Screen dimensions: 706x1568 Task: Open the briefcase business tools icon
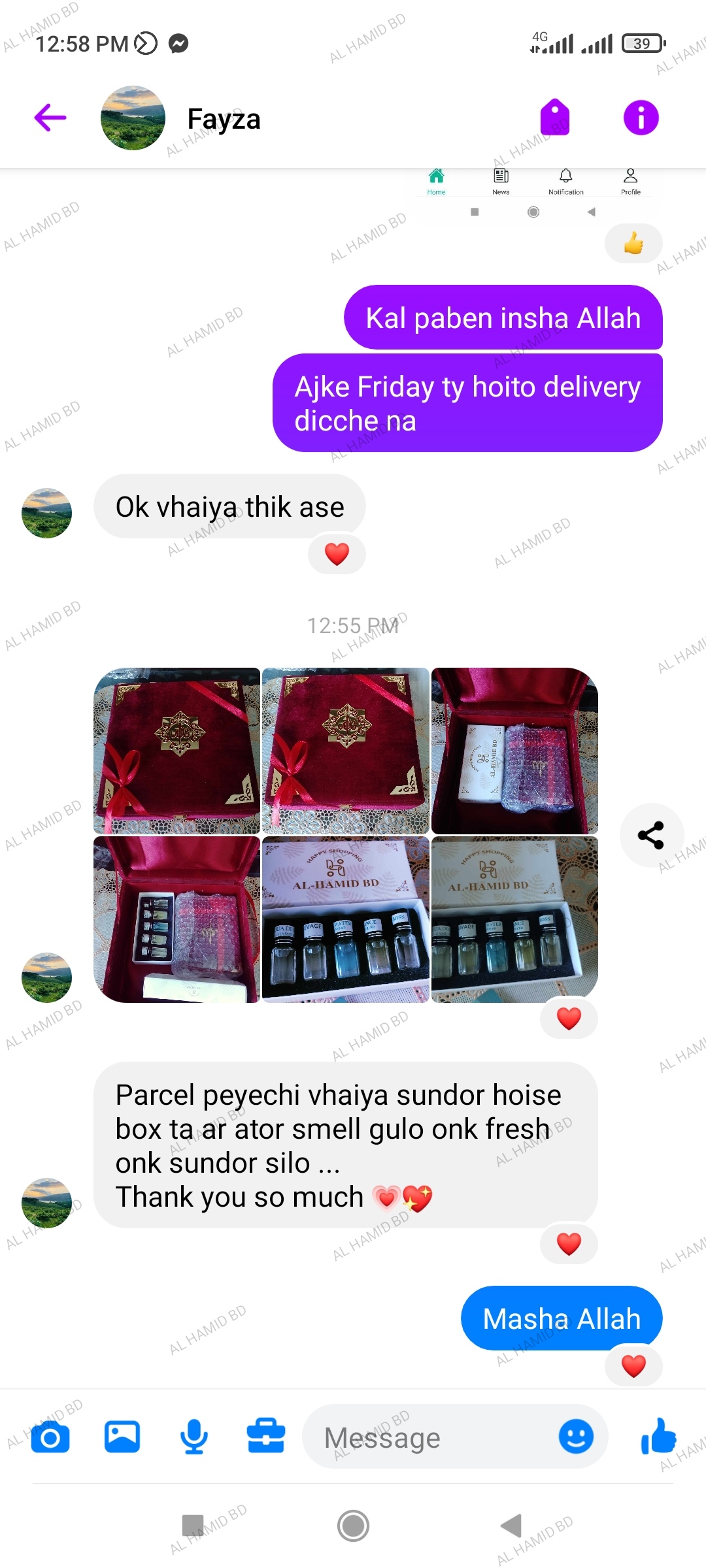266,1437
